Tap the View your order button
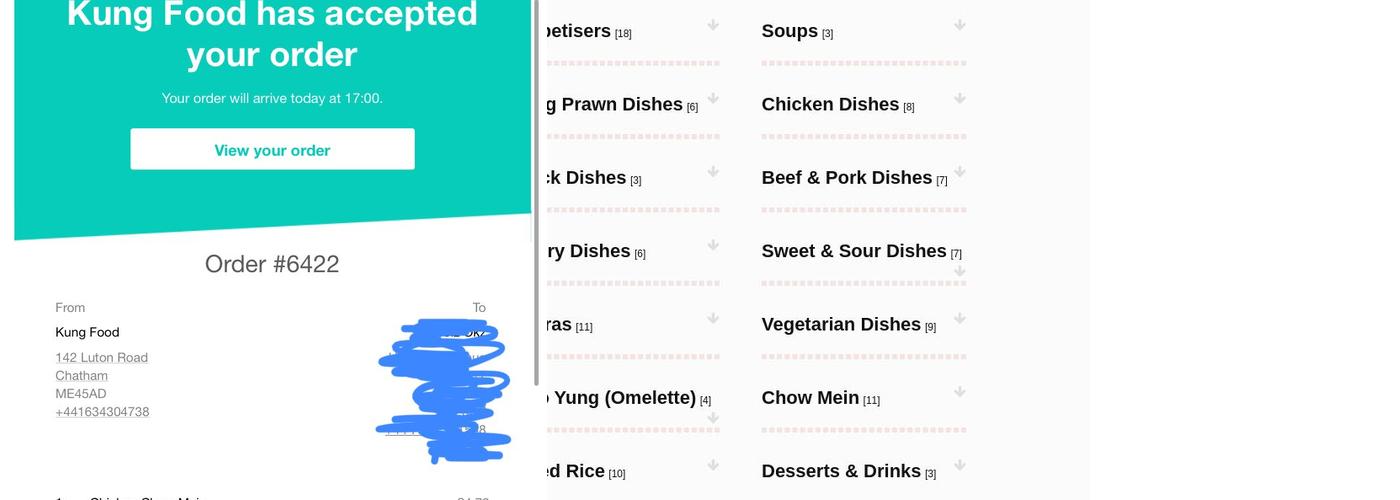Image resolution: width=1400 pixels, height=500 pixels. [x=272, y=150]
